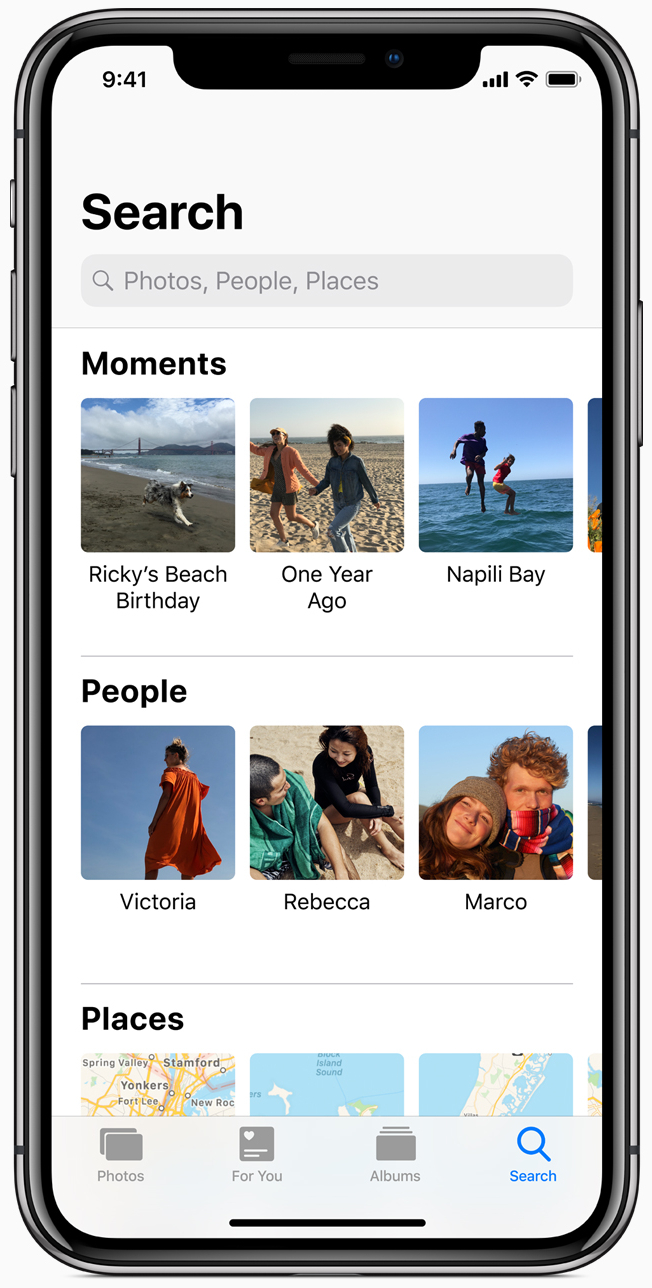Select the Search tab
This screenshot has width=652, height=1288.
[533, 1155]
